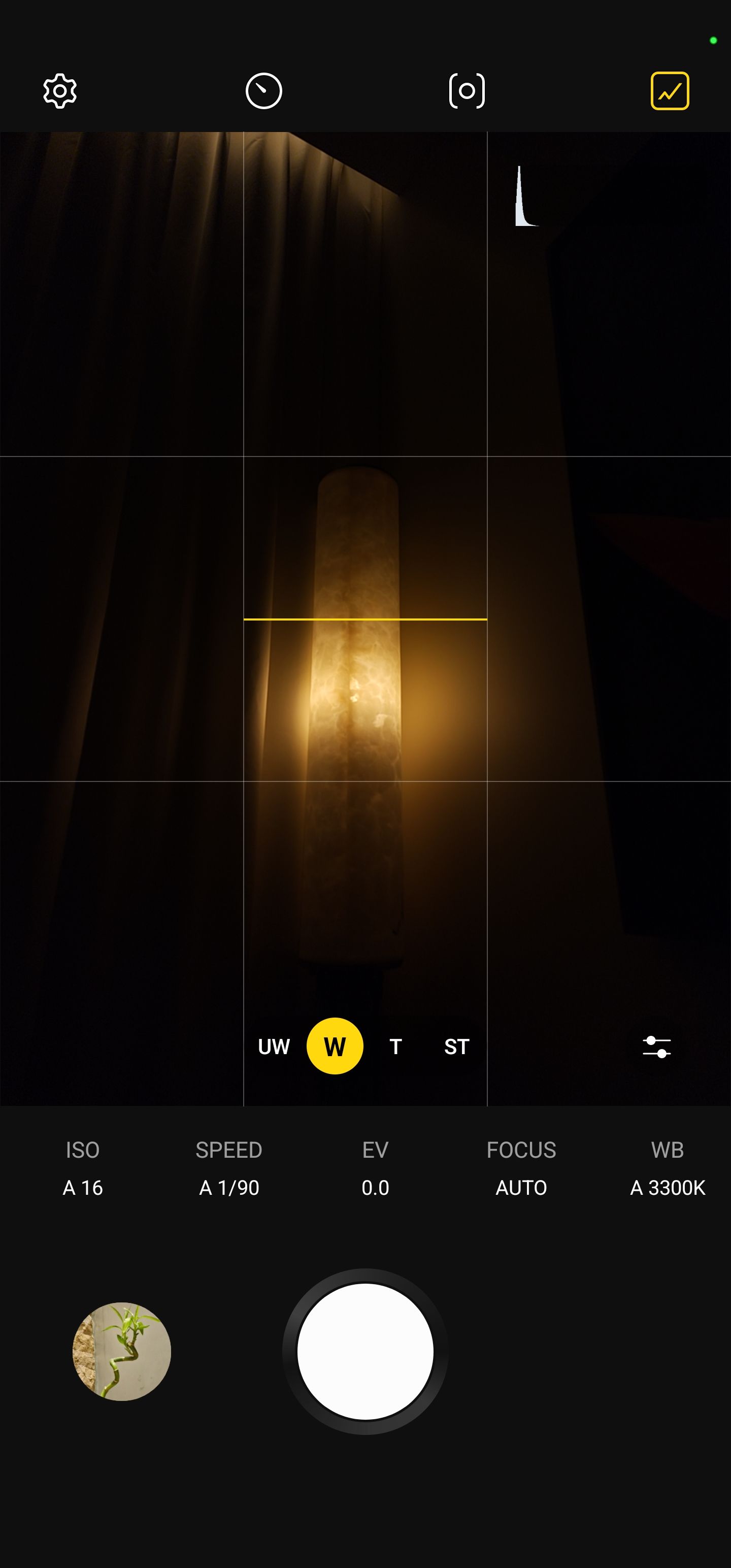
Task: Click the A 3300K white balance value
Action: click(x=668, y=1188)
